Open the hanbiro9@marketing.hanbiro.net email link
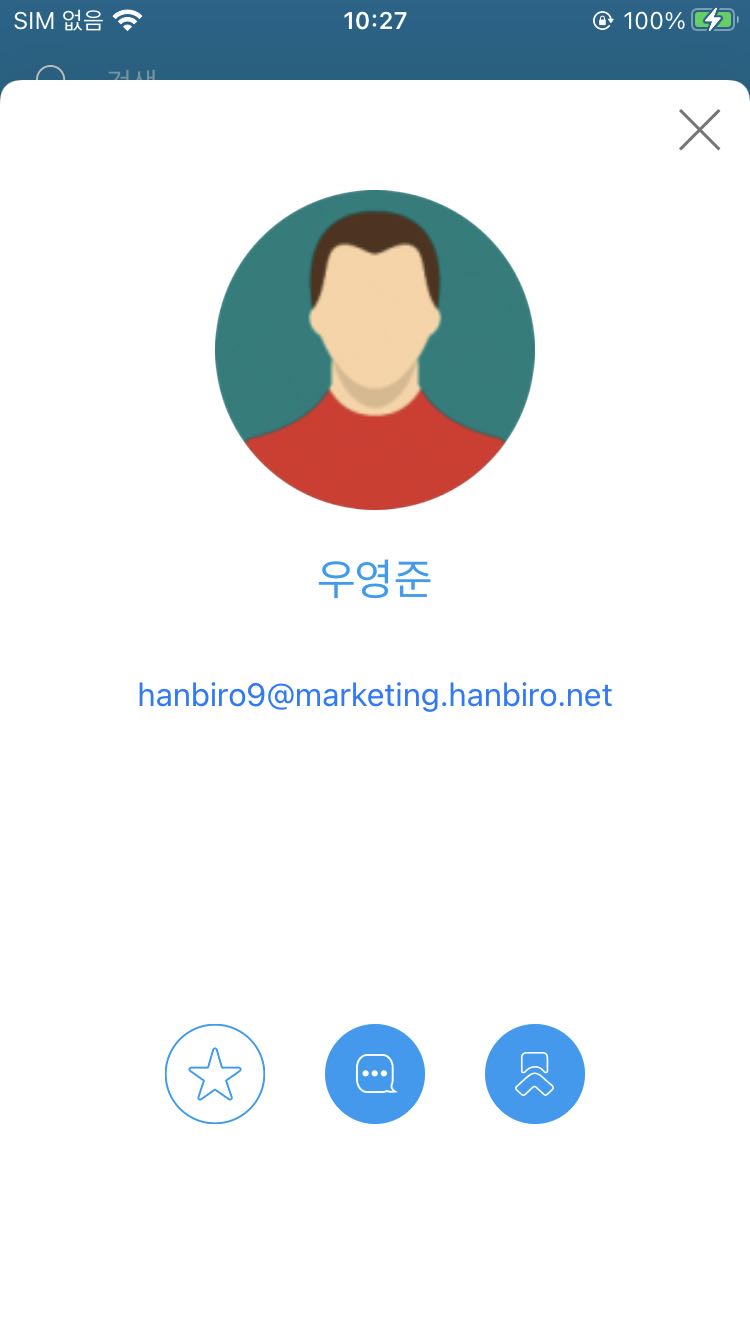 tap(375, 695)
